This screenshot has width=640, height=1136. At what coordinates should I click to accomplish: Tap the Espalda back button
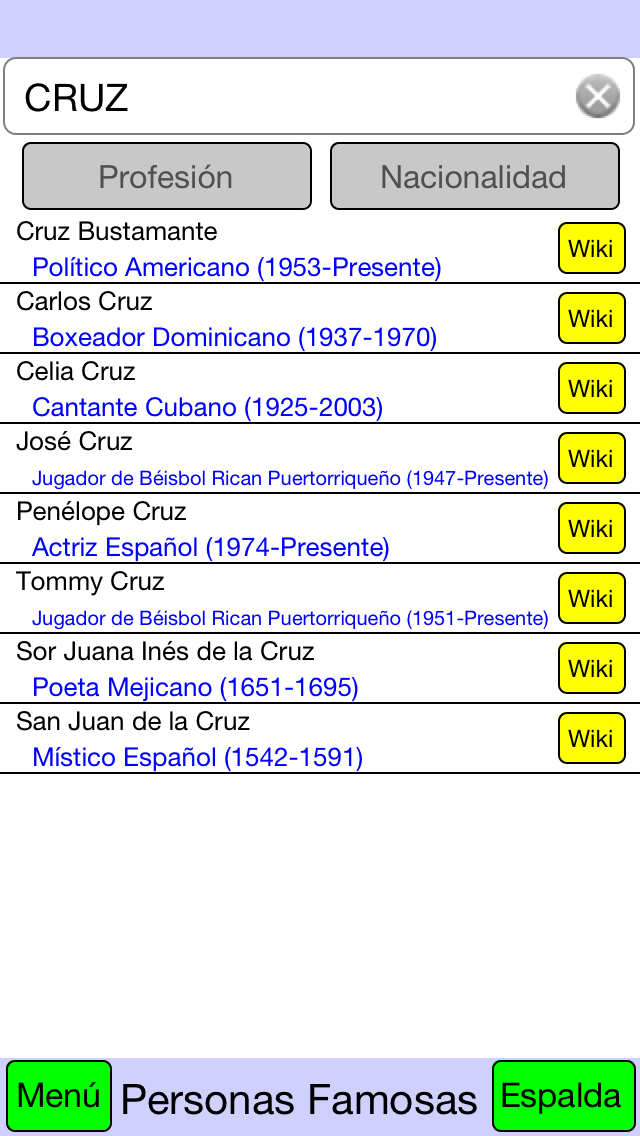pos(562,1096)
